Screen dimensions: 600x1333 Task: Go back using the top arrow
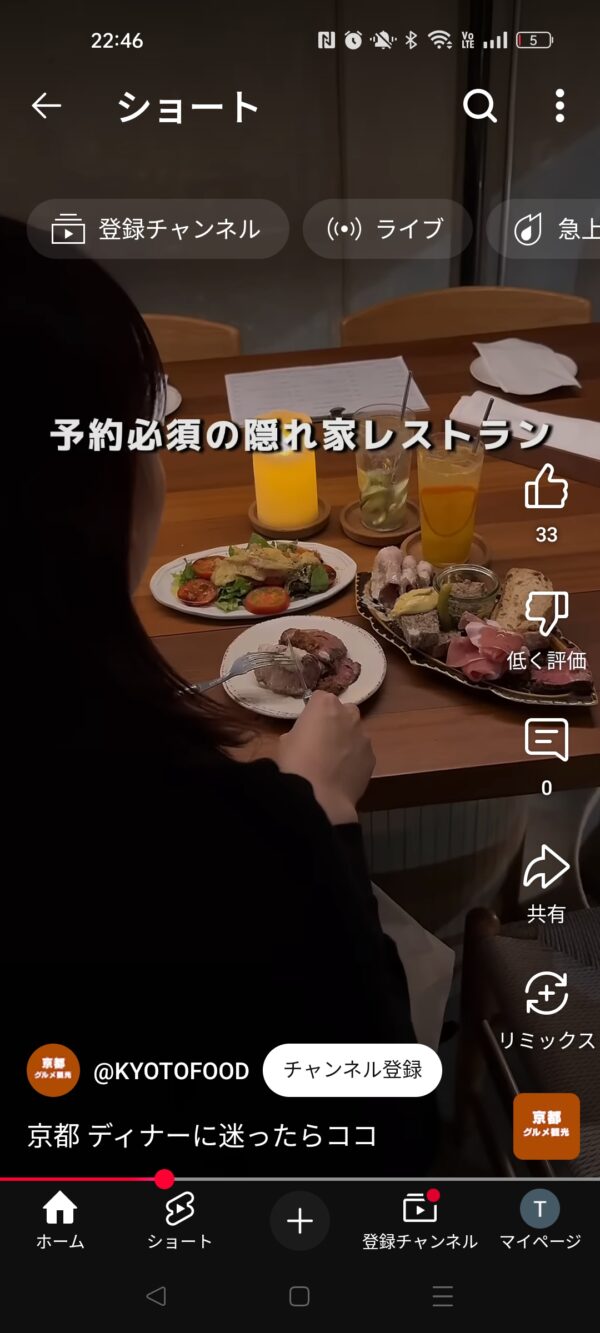click(46, 106)
